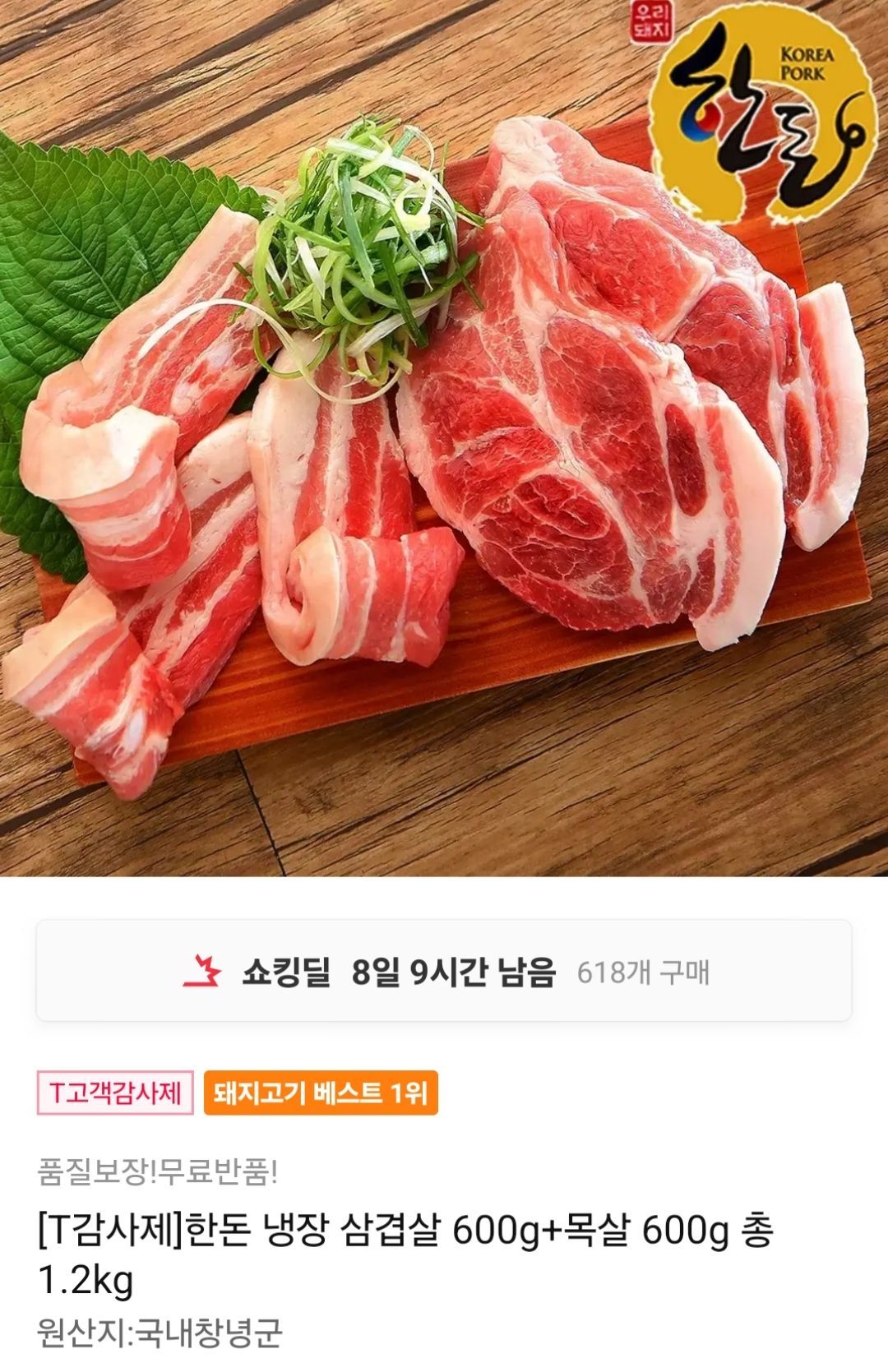Tap the T고객감사제 tag

coord(115,1093)
